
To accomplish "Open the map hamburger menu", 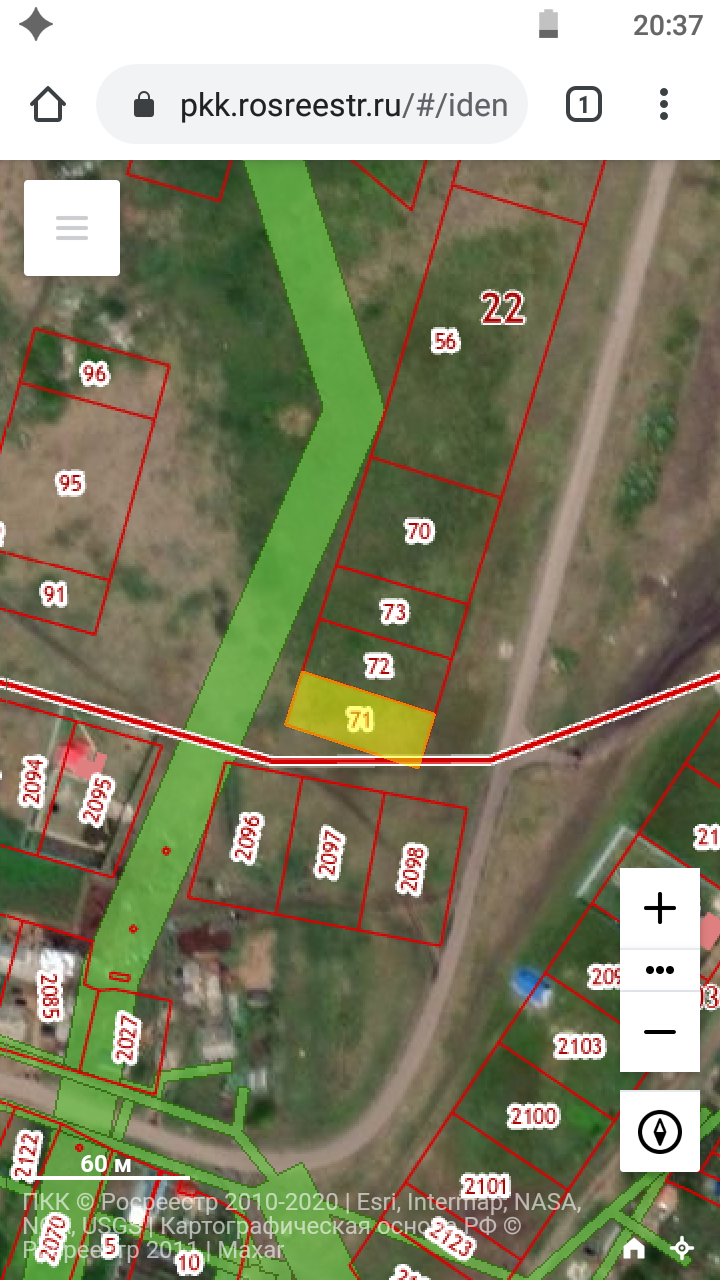I will coord(72,228).
